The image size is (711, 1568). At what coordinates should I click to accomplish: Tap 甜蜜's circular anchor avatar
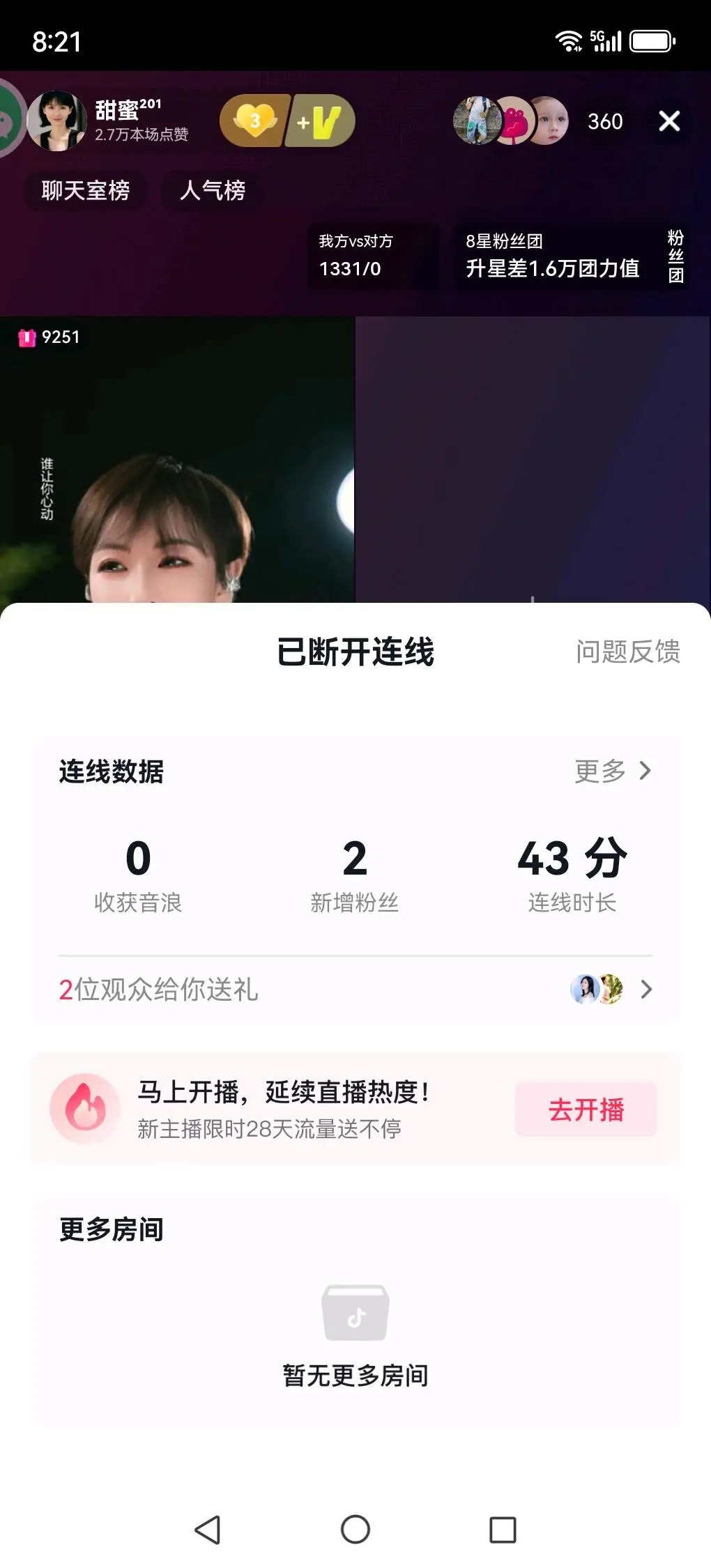(58, 121)
